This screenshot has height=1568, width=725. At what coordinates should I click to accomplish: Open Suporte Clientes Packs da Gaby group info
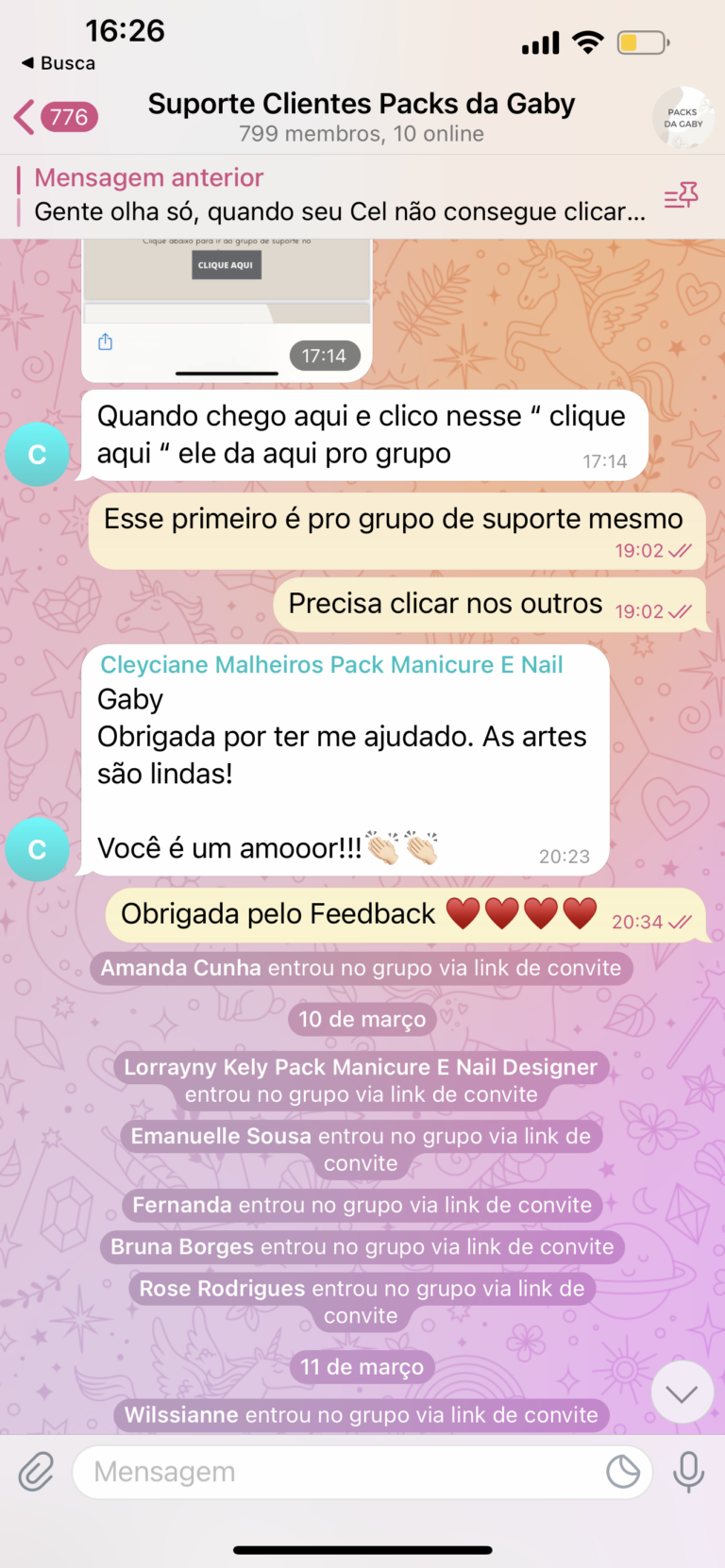[x=361, y=116]
